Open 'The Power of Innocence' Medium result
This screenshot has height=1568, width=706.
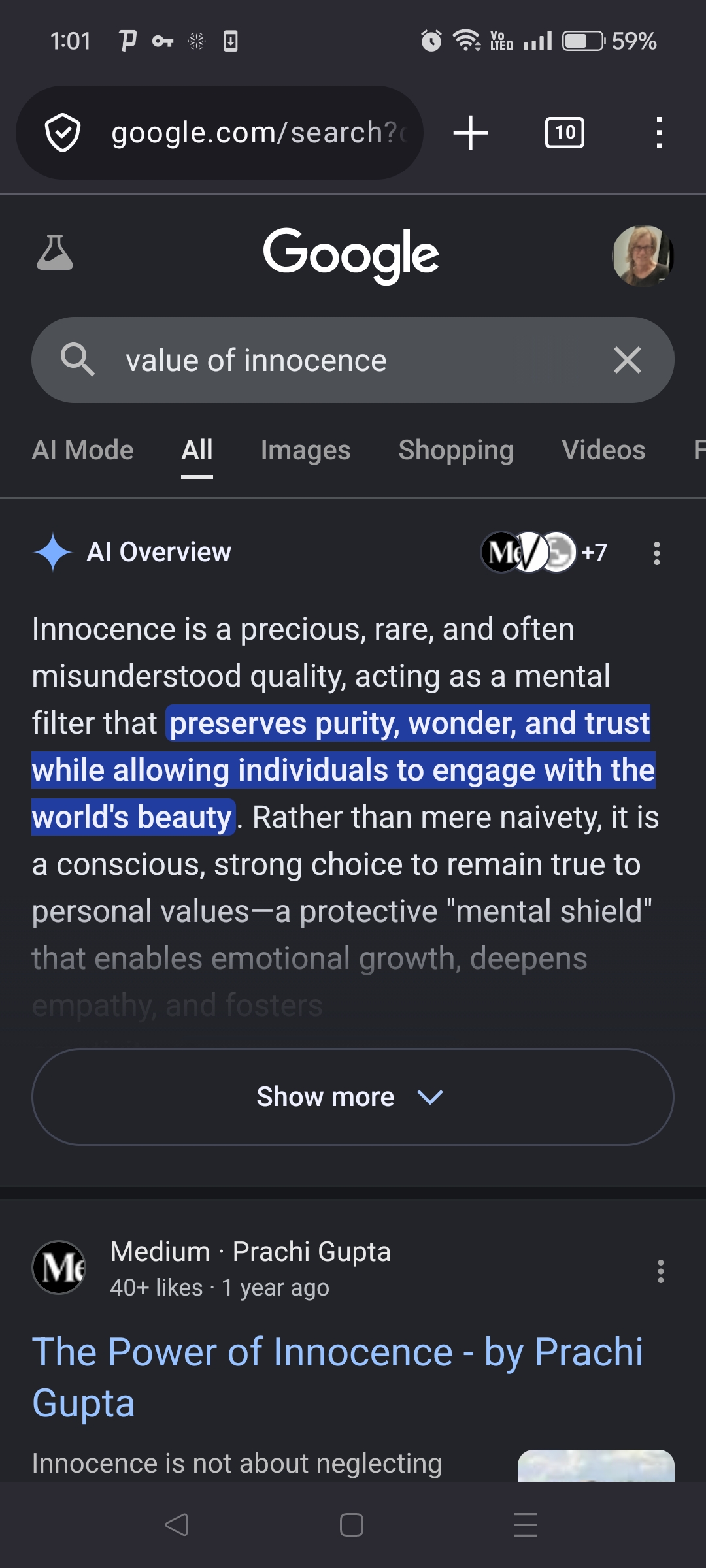337,1377
